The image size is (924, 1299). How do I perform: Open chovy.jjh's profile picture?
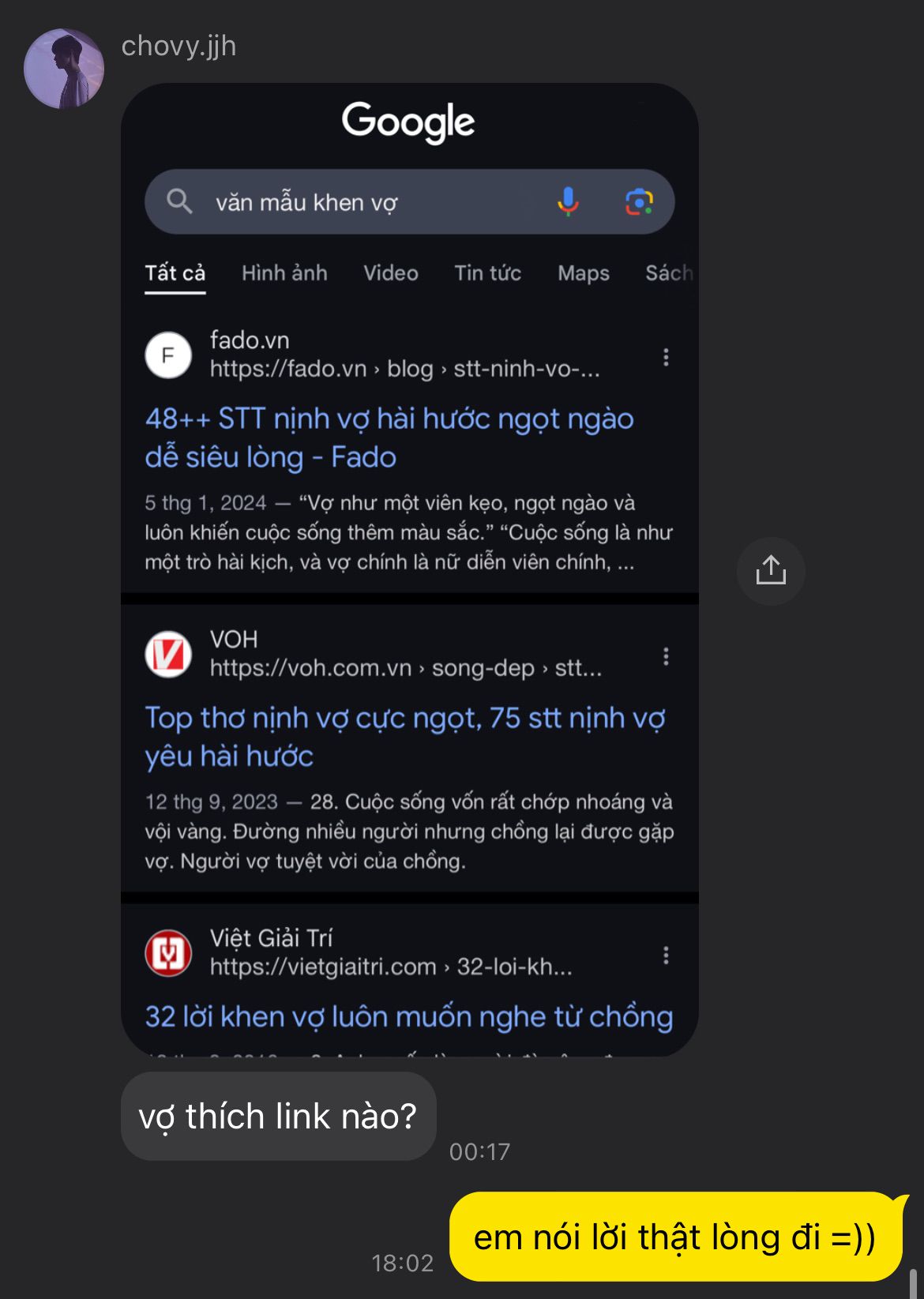click(64, 69)
